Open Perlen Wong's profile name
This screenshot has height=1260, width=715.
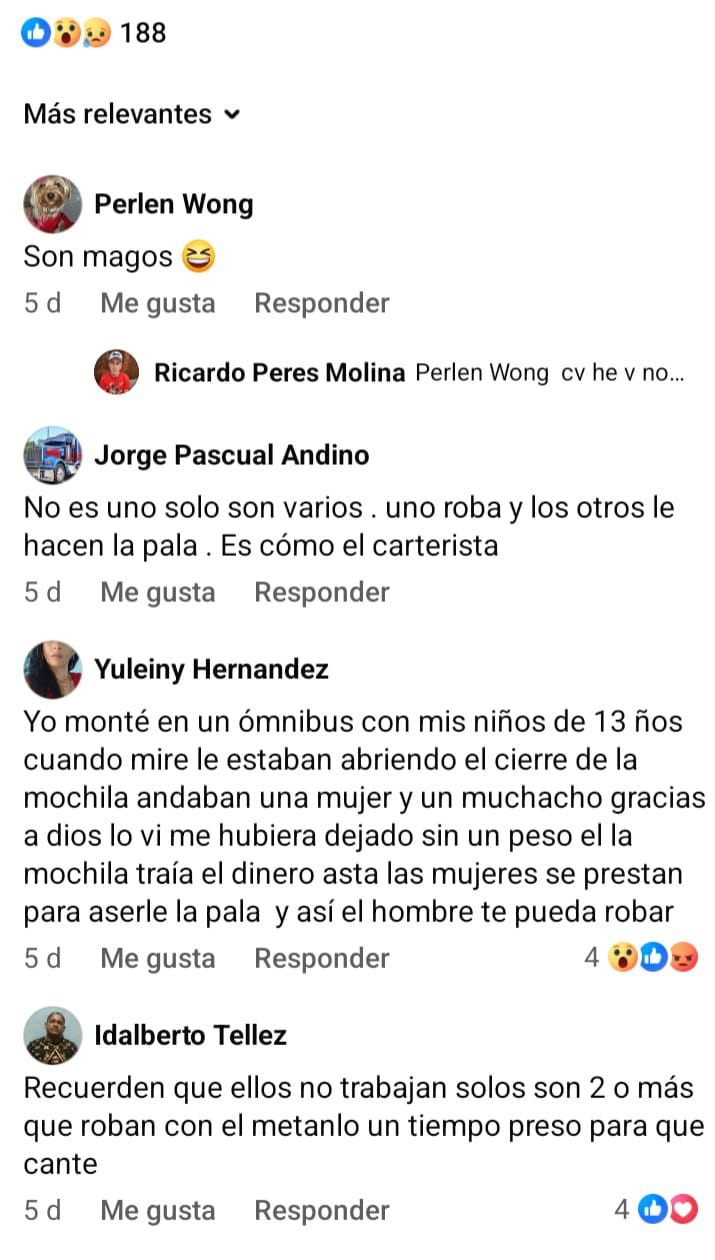click(173, 205)
